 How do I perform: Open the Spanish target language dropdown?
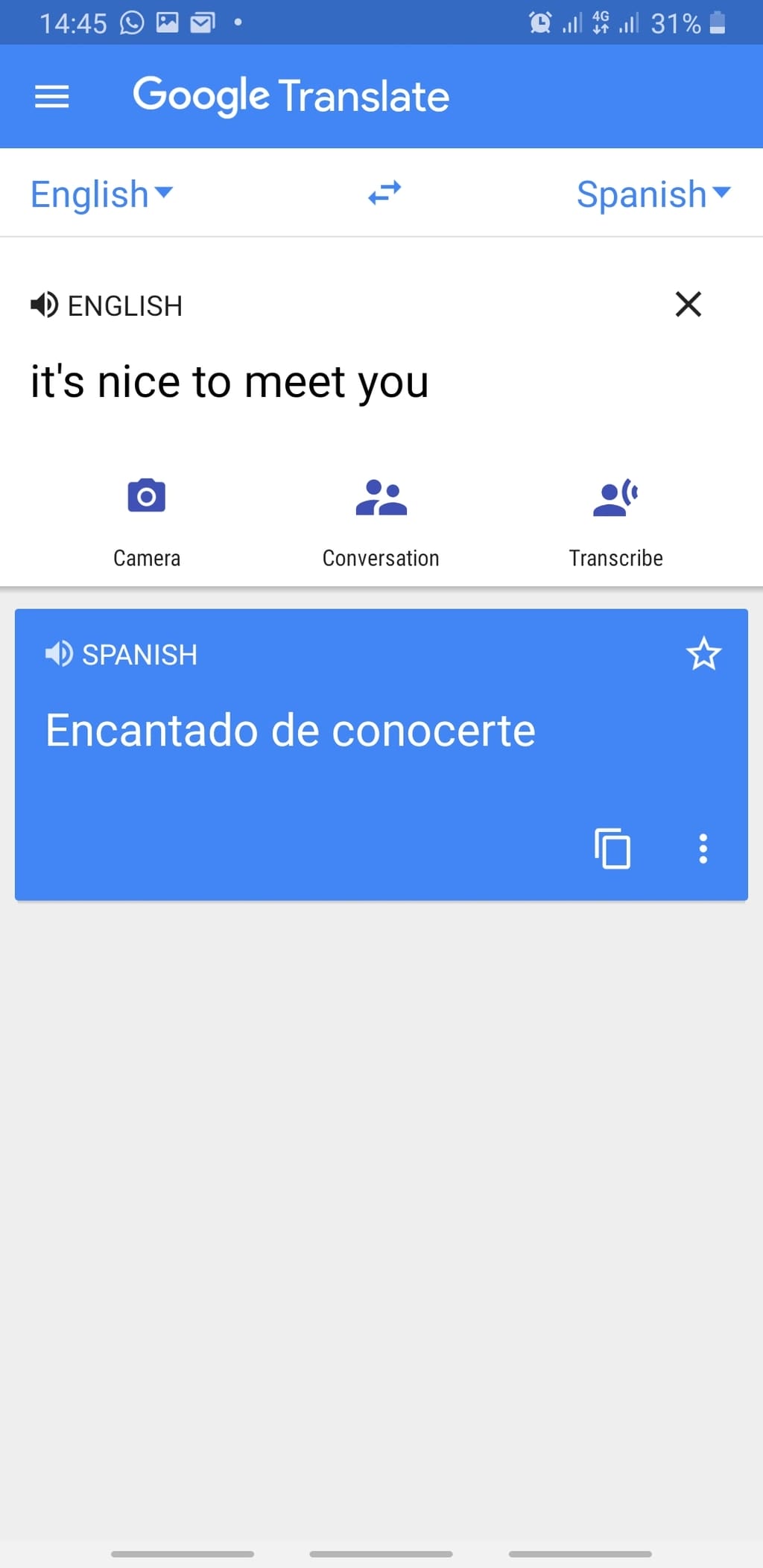(653, 194)
